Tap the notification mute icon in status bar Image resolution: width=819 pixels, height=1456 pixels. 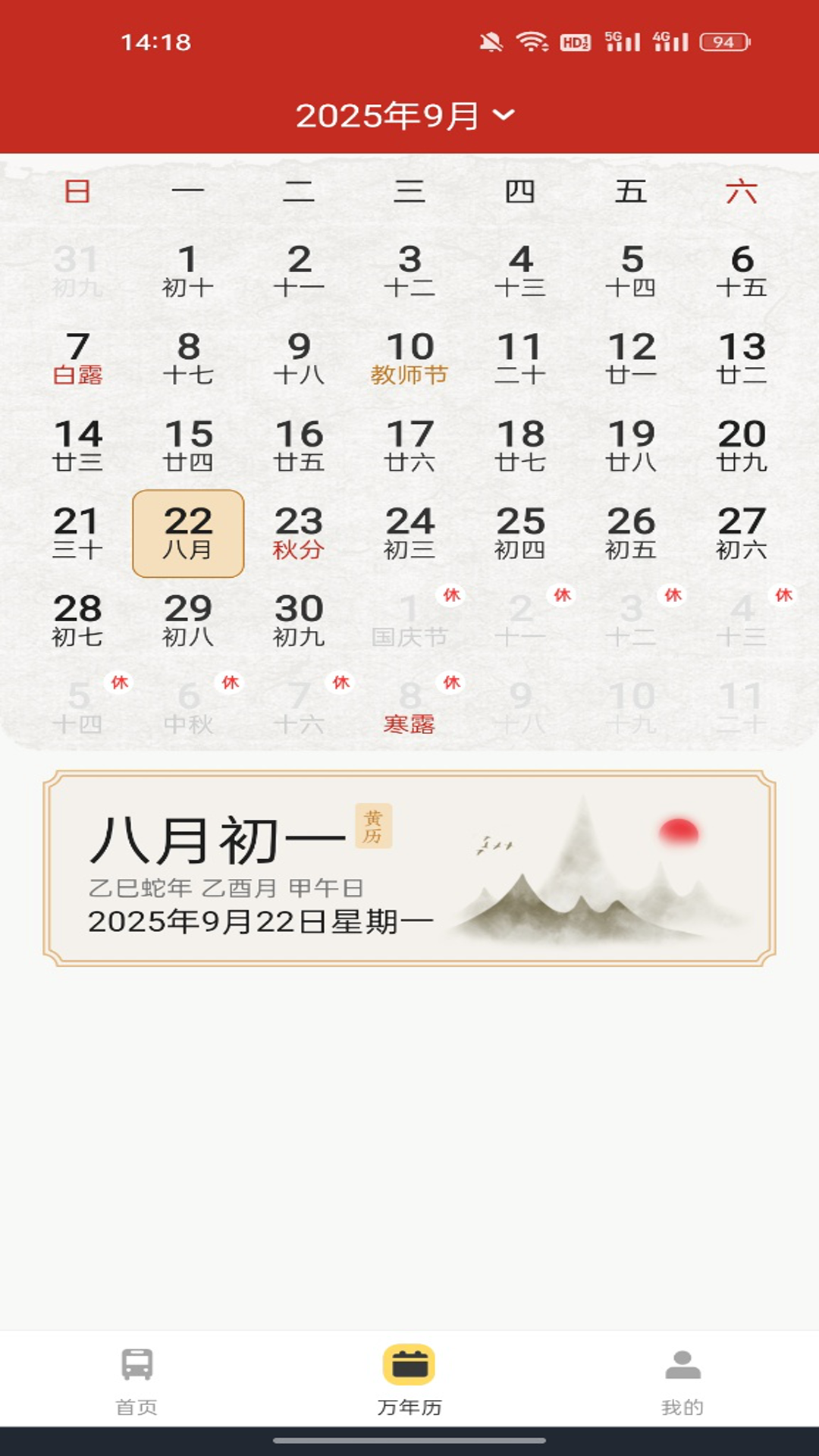tap(492, 40)
